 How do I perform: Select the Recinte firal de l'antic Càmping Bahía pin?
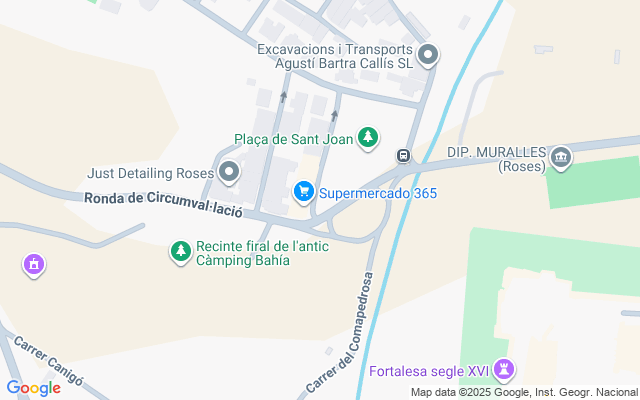point(181,252)
